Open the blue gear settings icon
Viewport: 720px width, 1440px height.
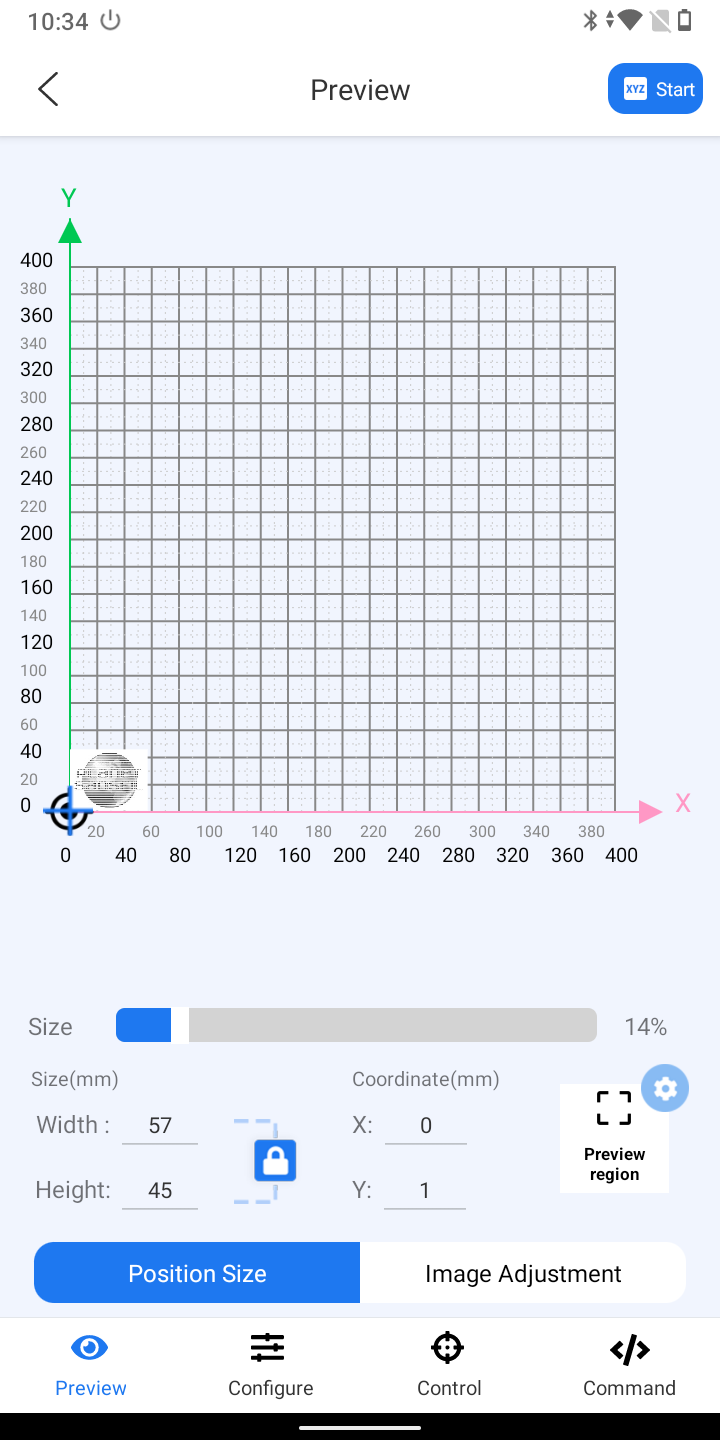665,1088
